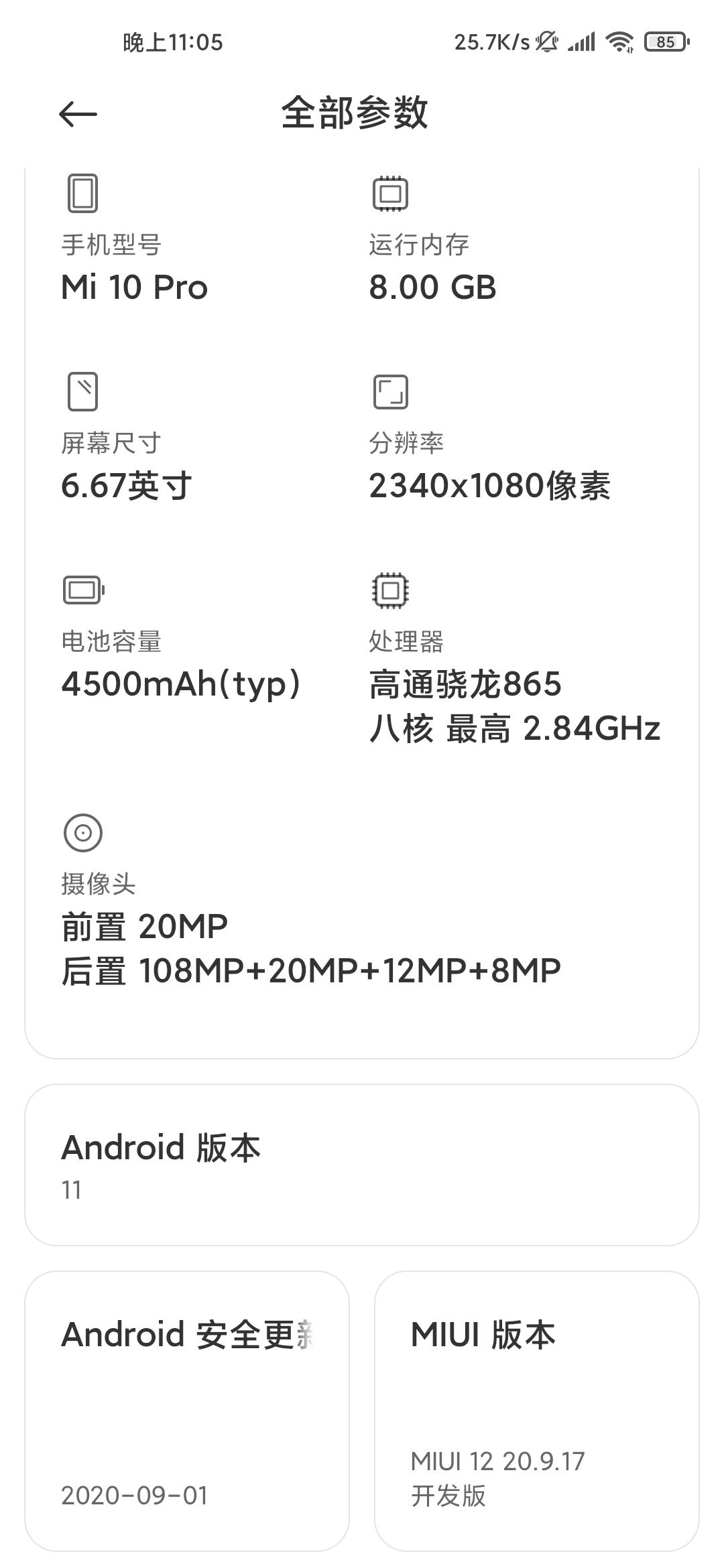Go back from the 全部参数 page

(x=78, y=114)
